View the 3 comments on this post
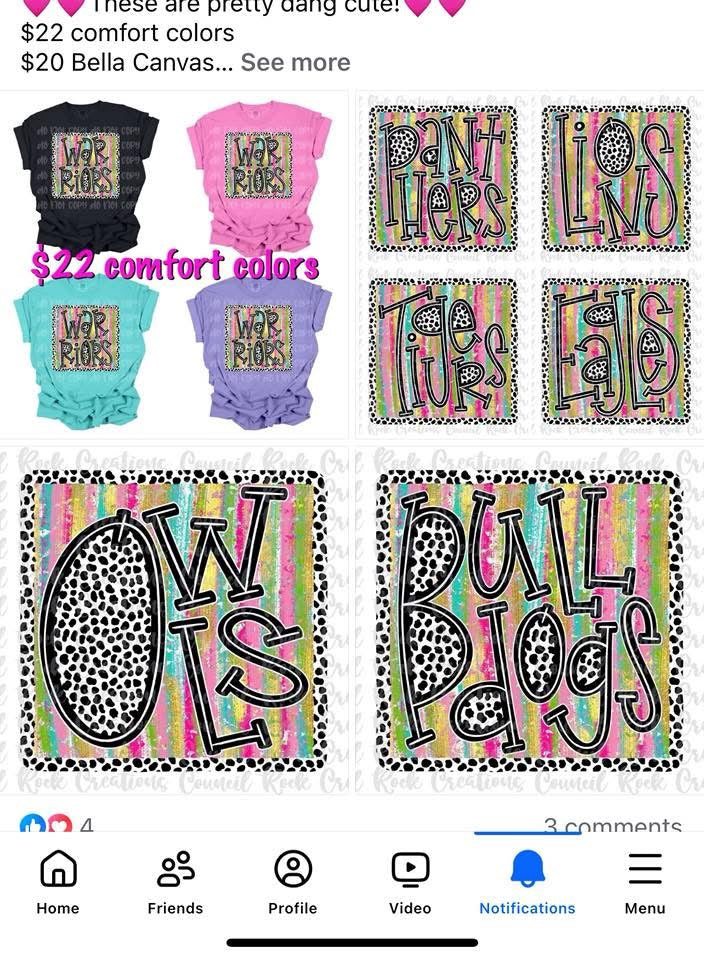Screen dimensions: 704x960 pos(612,826)
